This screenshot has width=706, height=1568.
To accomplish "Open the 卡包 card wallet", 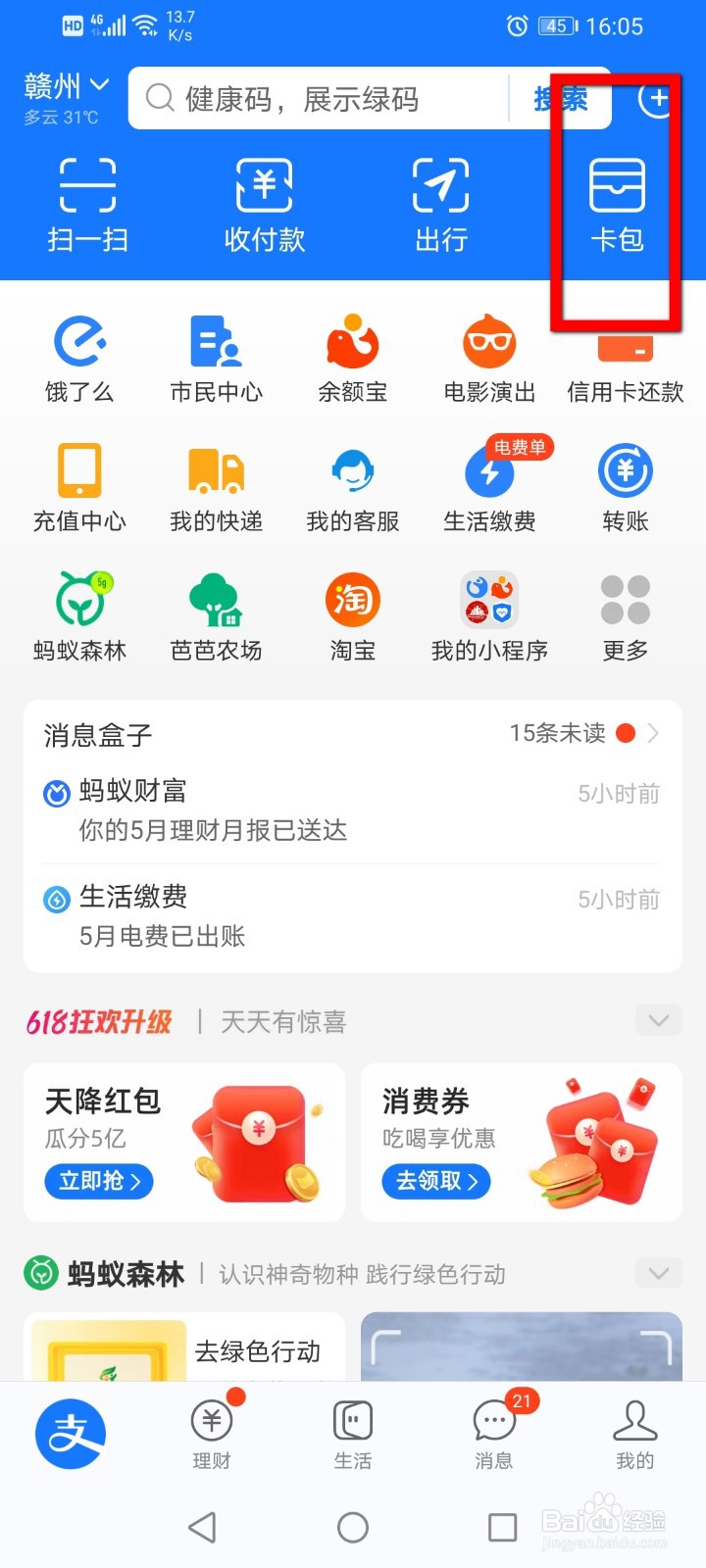I will coord(616,203).
